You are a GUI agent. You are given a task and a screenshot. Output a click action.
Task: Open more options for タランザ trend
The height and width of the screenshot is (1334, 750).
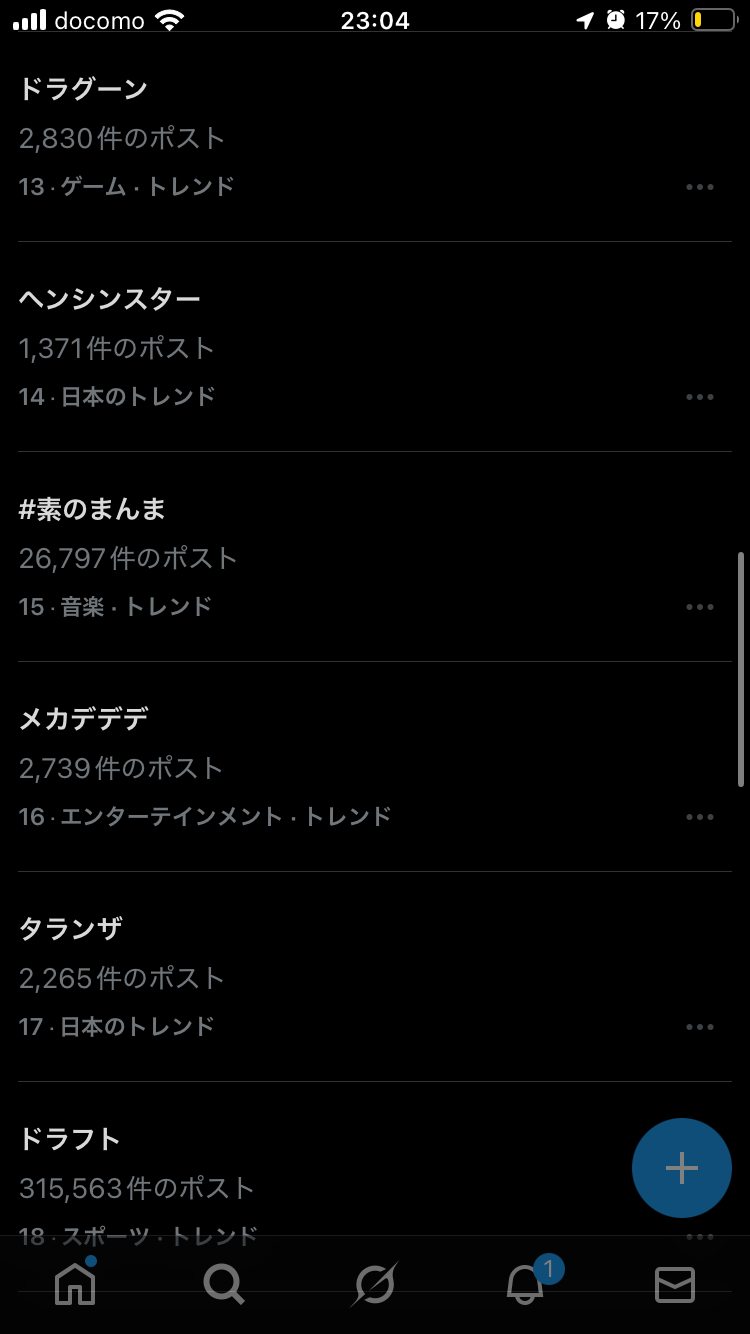click(x=700, y=1027)
